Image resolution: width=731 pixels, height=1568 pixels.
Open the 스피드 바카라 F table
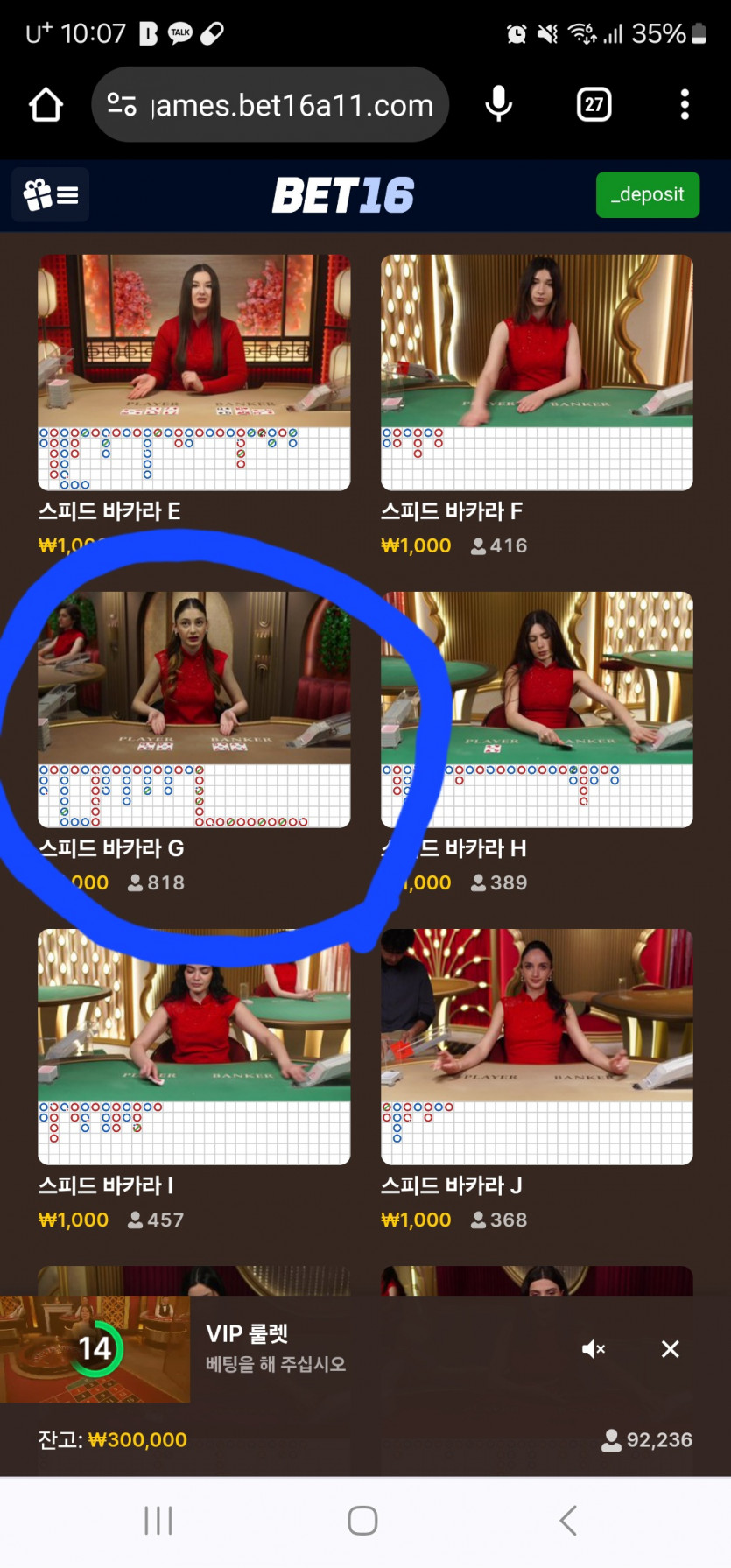[537, 372]
